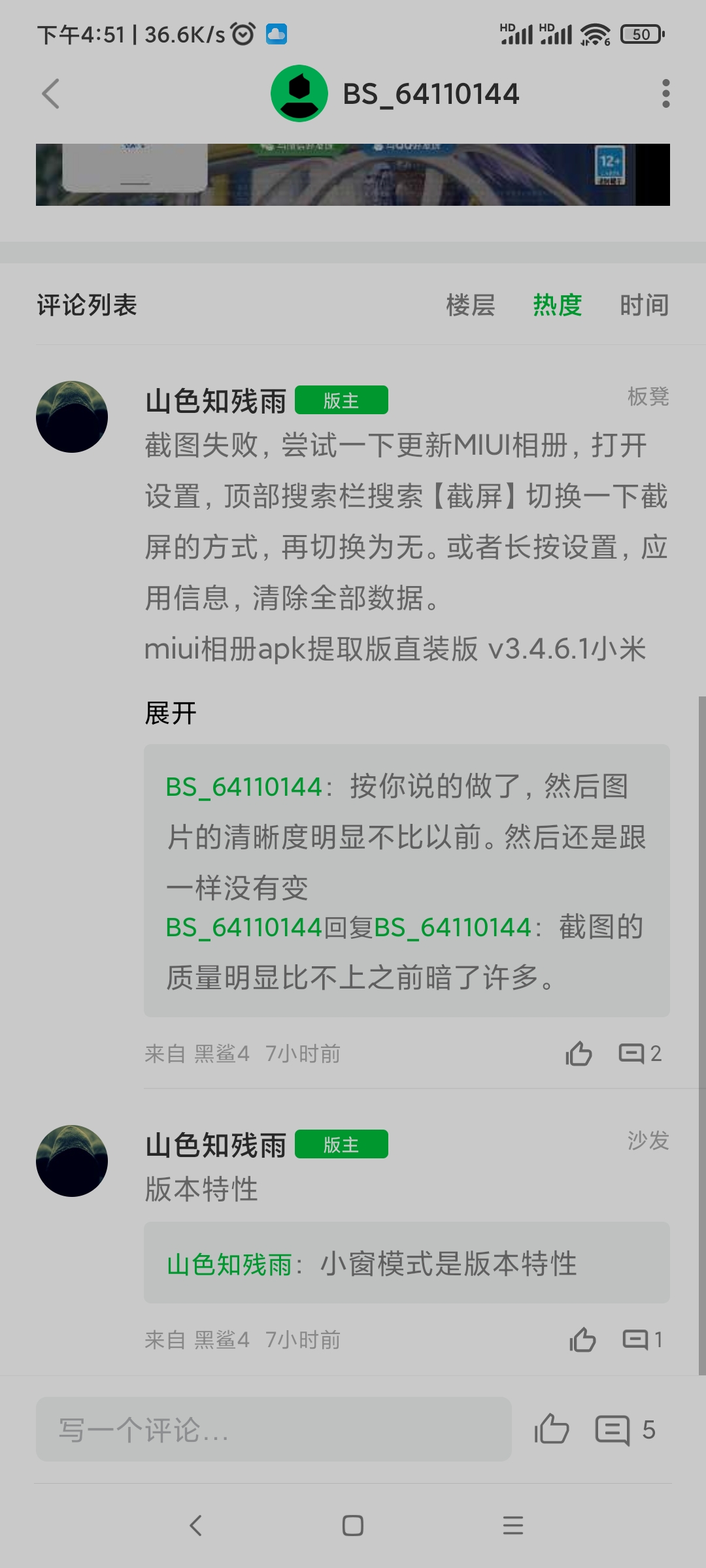The height and width of the screenshot is (1568, 706).
Task: Tap 山色知残雨's name in the reply box
Action: pos(229,1265)
